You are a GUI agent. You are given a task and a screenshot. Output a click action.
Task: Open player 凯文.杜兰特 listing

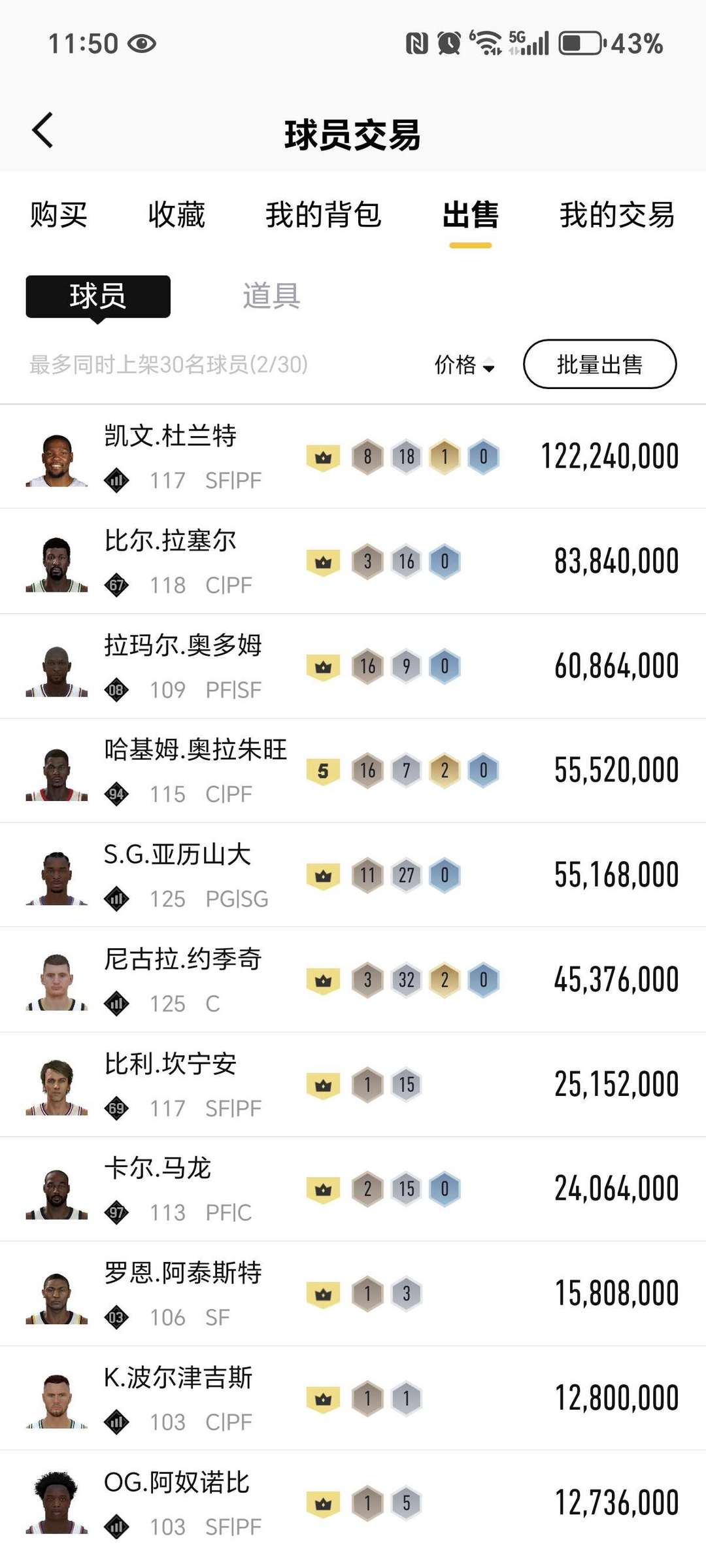tap(353, 456)
